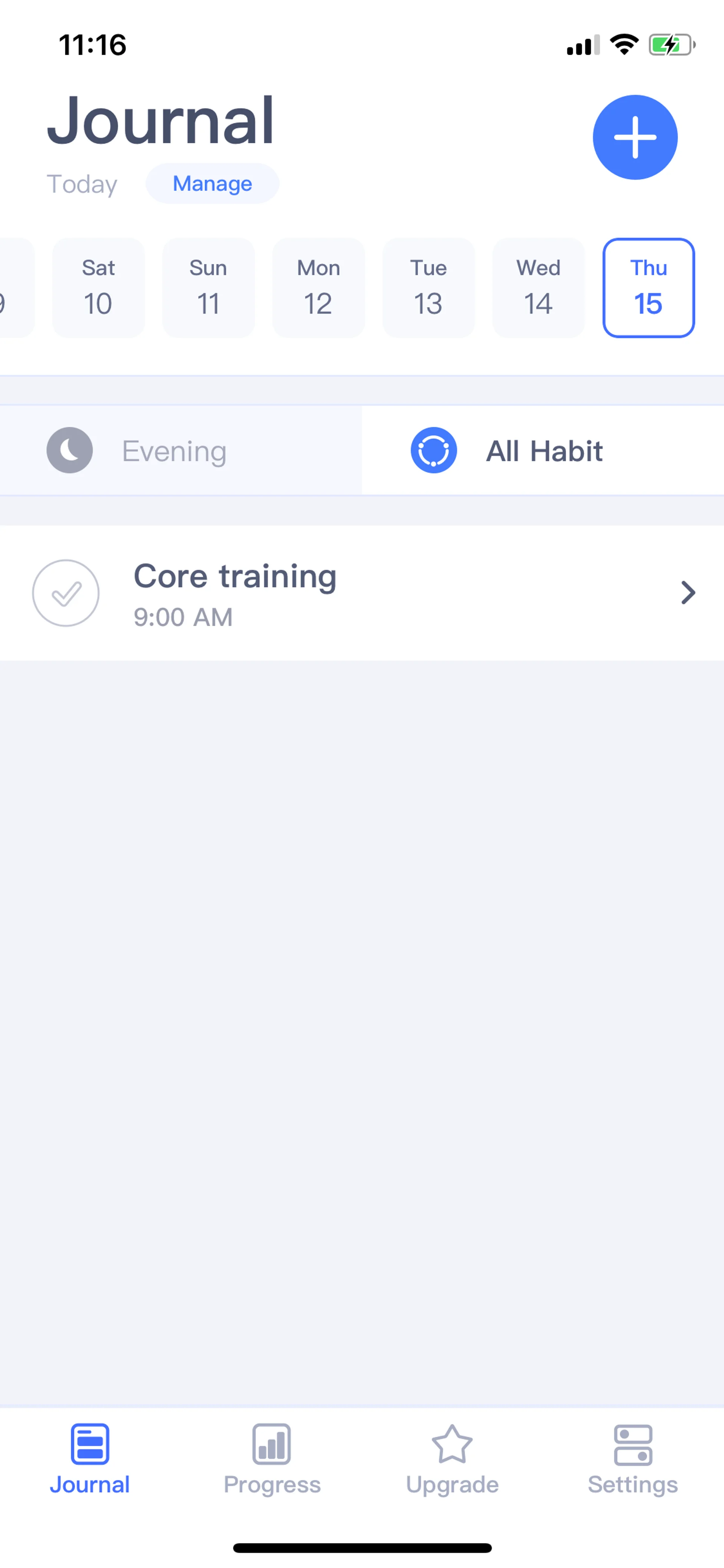Select Tuesday 13 in the date strip

(x=428, y=287)
